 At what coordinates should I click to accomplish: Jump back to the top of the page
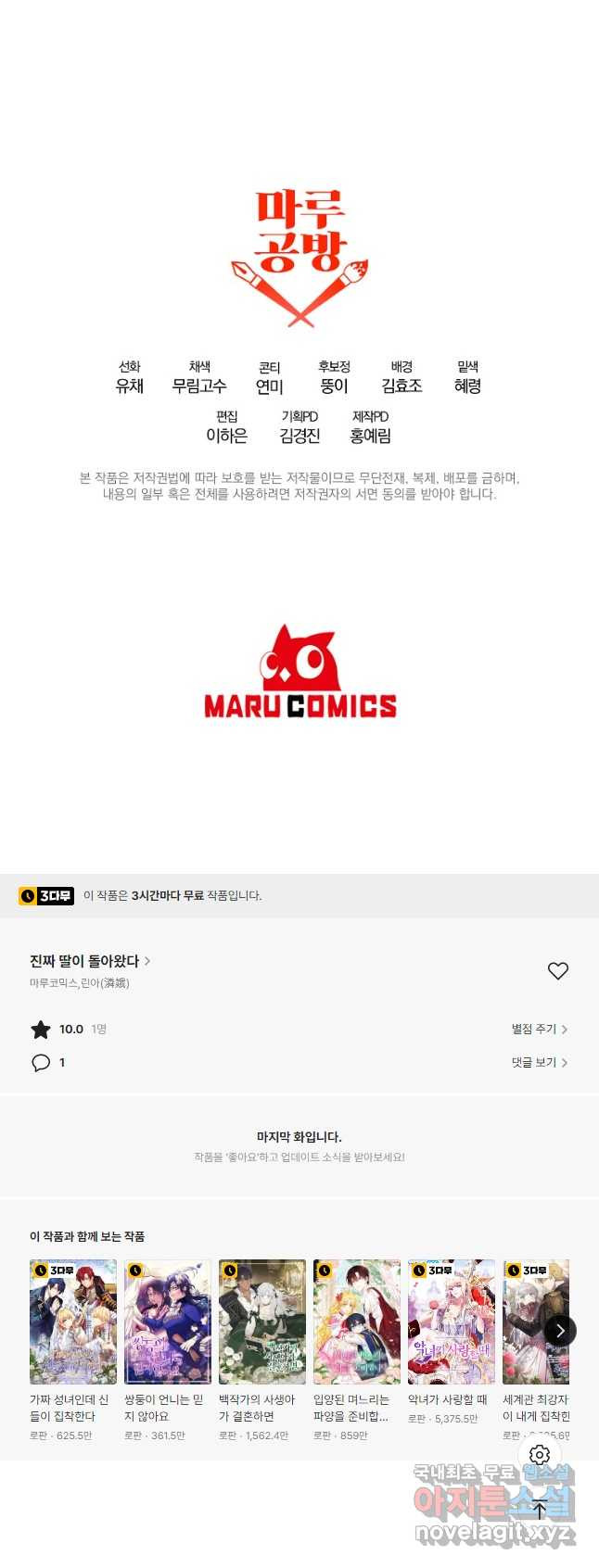pos(540,1509)
